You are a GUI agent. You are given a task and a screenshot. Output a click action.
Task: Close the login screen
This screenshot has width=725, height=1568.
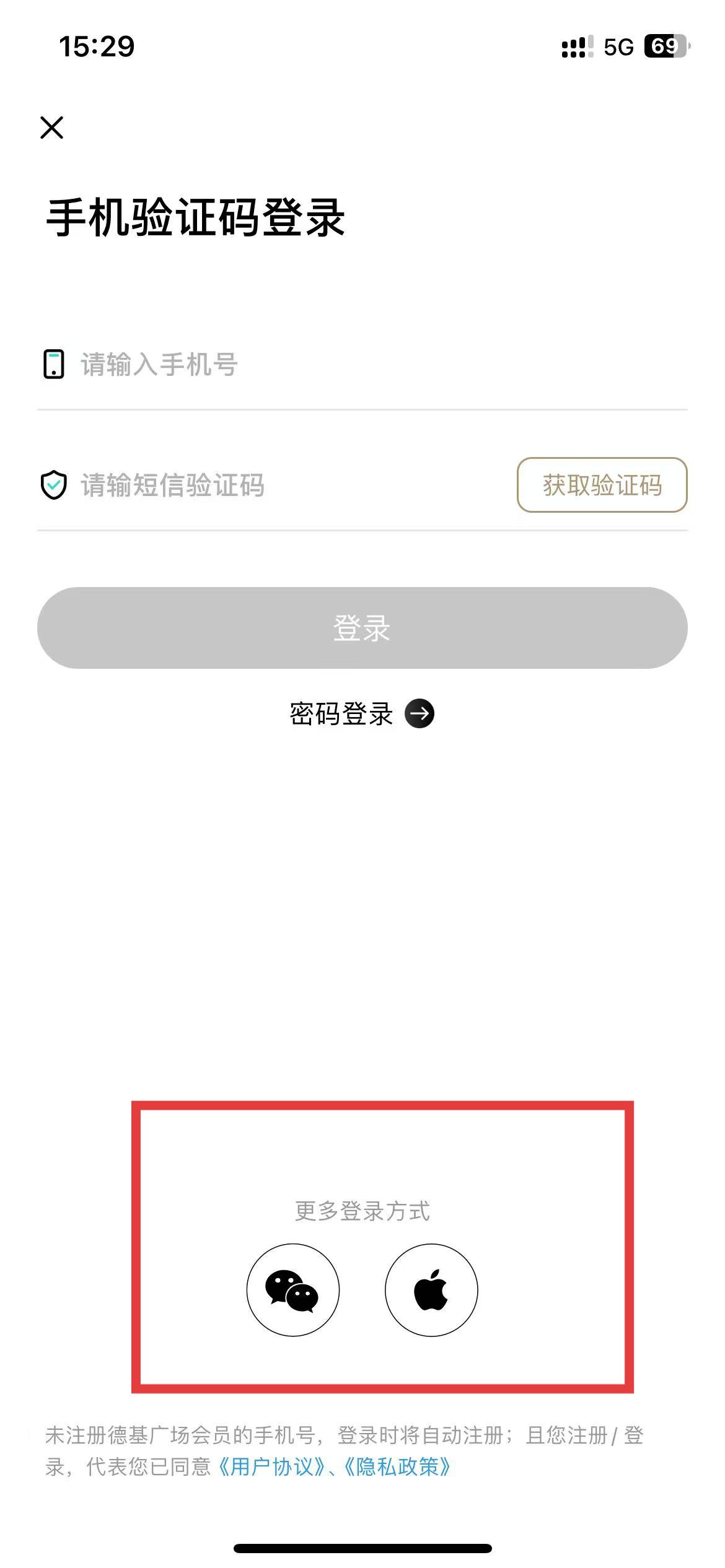52,128
